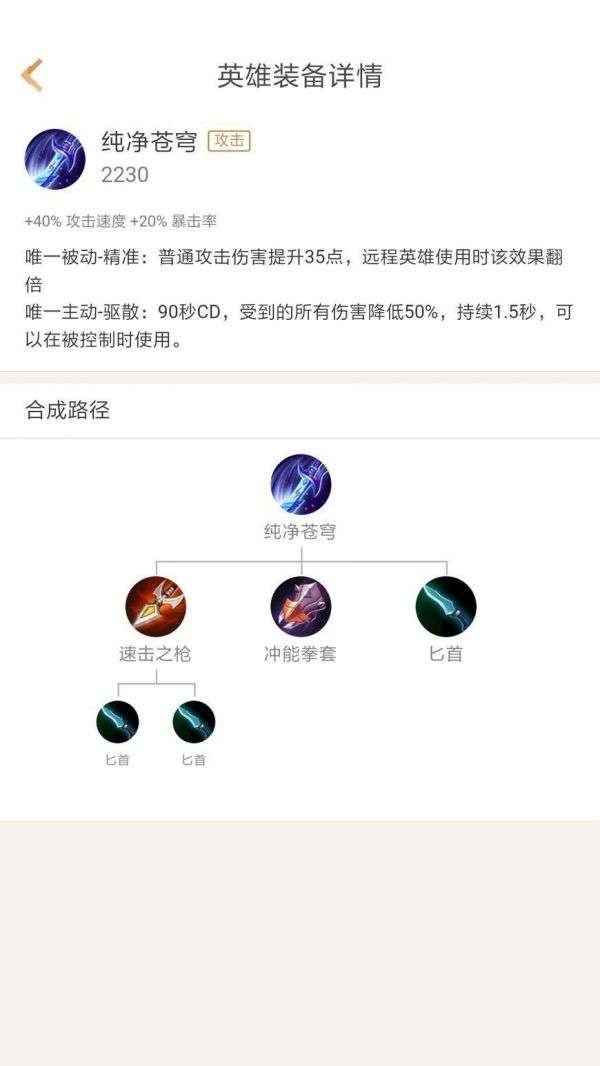Open 速击之枪 in the synthesis tree
The height and width of the screenshot is (1066, 600).
pyautogui.click(x=156, y=607)
